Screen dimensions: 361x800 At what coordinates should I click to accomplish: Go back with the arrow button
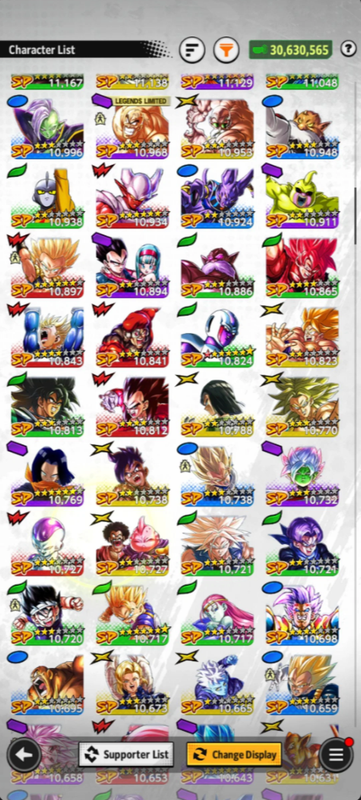click(x=23, y=755)
